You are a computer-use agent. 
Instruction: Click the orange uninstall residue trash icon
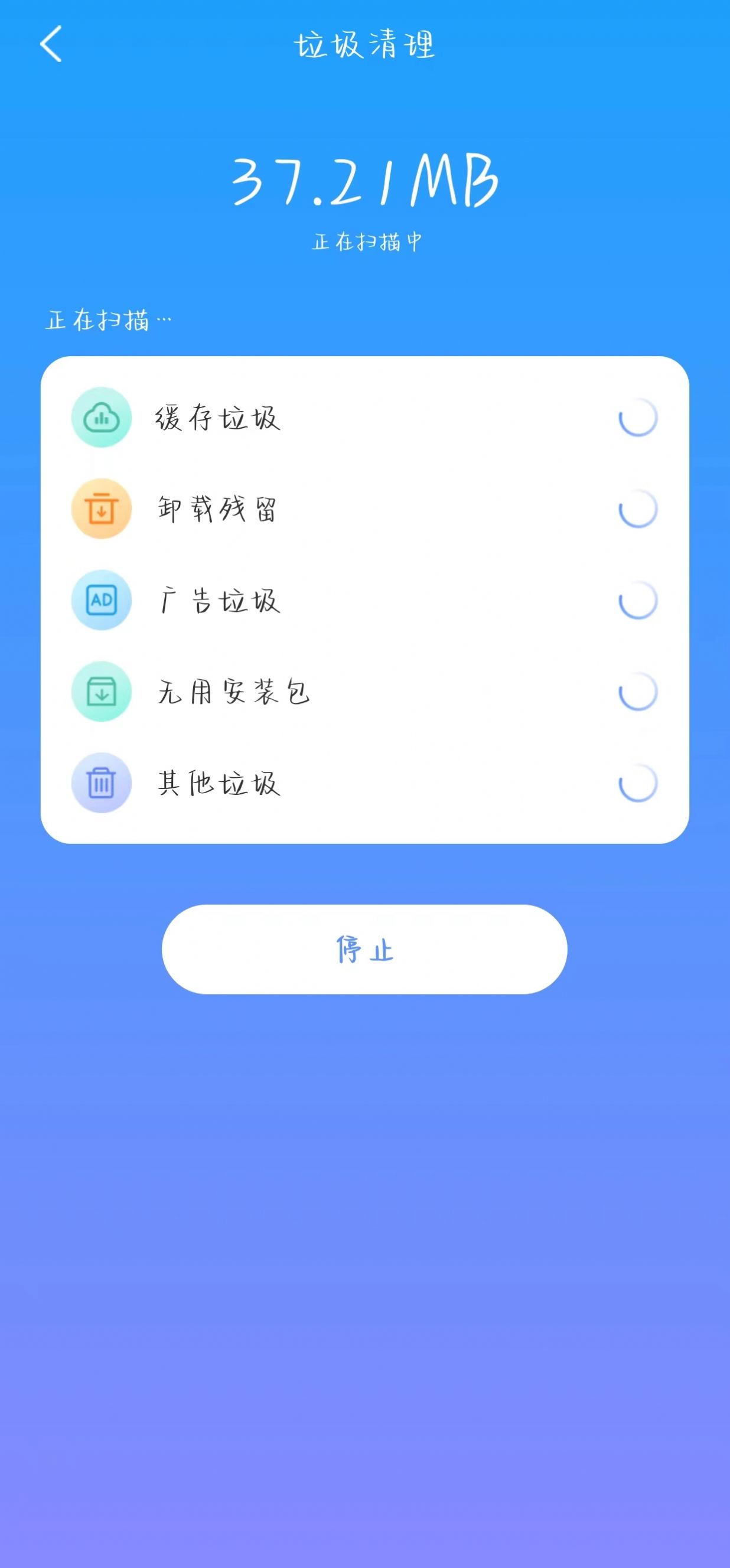101,509
